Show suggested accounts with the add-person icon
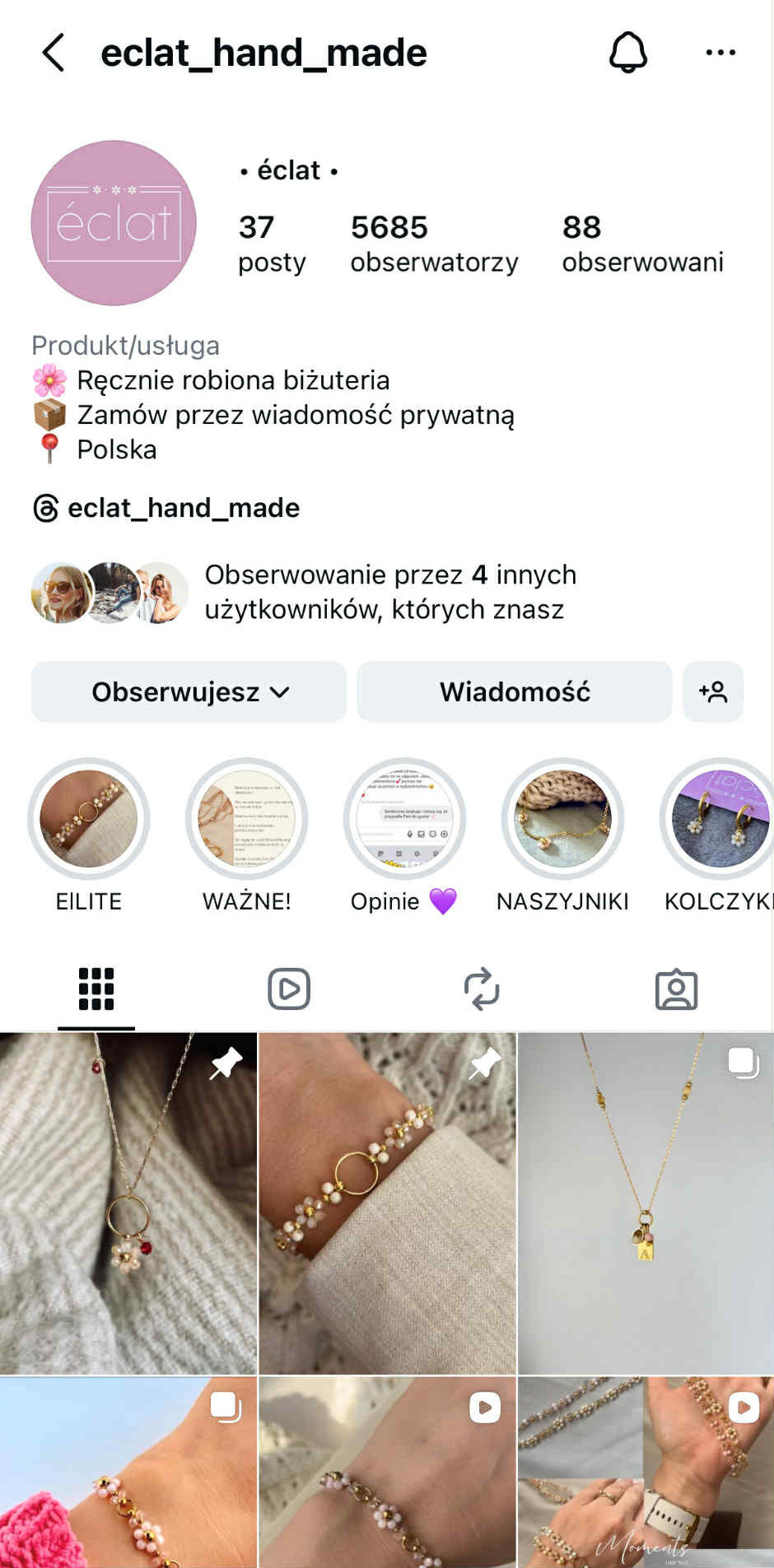This screenshot has width=774, height=1568. pyautogui.click(x=713, y=692)
